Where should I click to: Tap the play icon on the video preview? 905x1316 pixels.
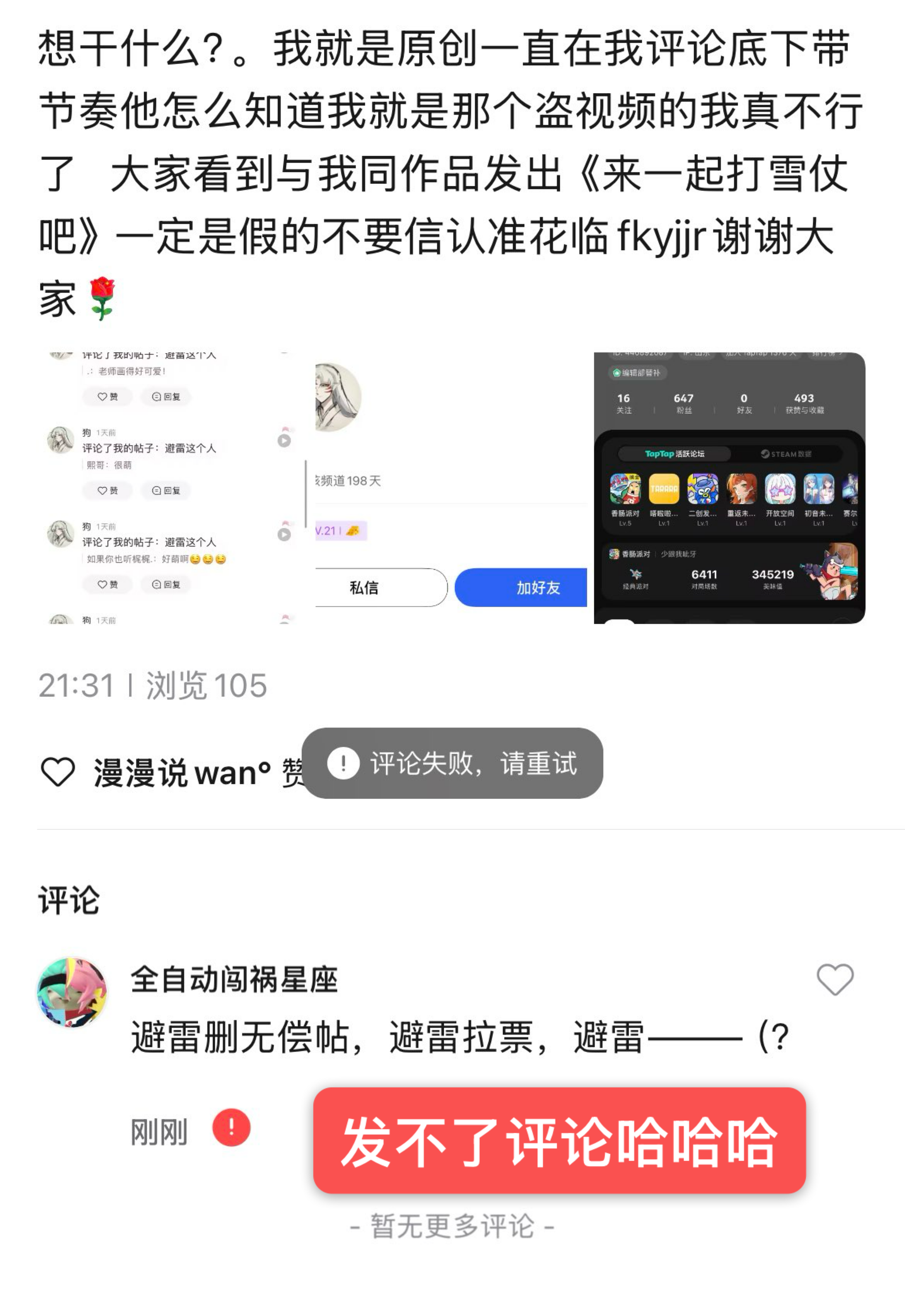click(x=285, y=441)
